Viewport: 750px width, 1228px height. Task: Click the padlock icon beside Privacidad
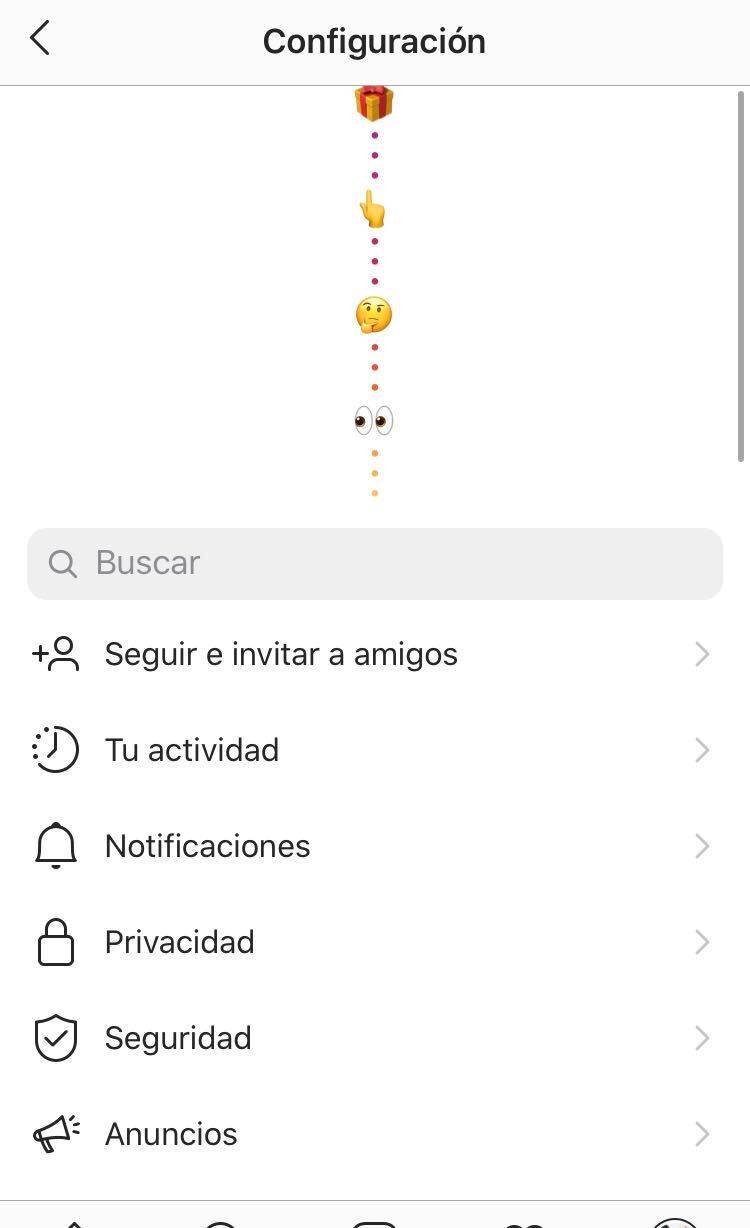coord(56,941)
